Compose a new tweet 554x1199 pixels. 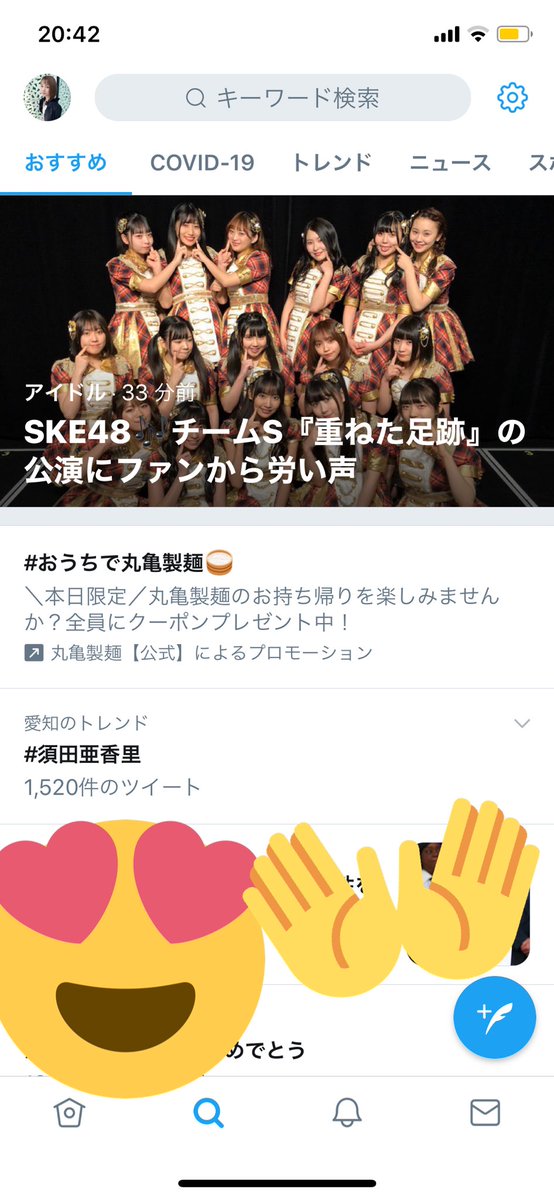(494, 1017)
